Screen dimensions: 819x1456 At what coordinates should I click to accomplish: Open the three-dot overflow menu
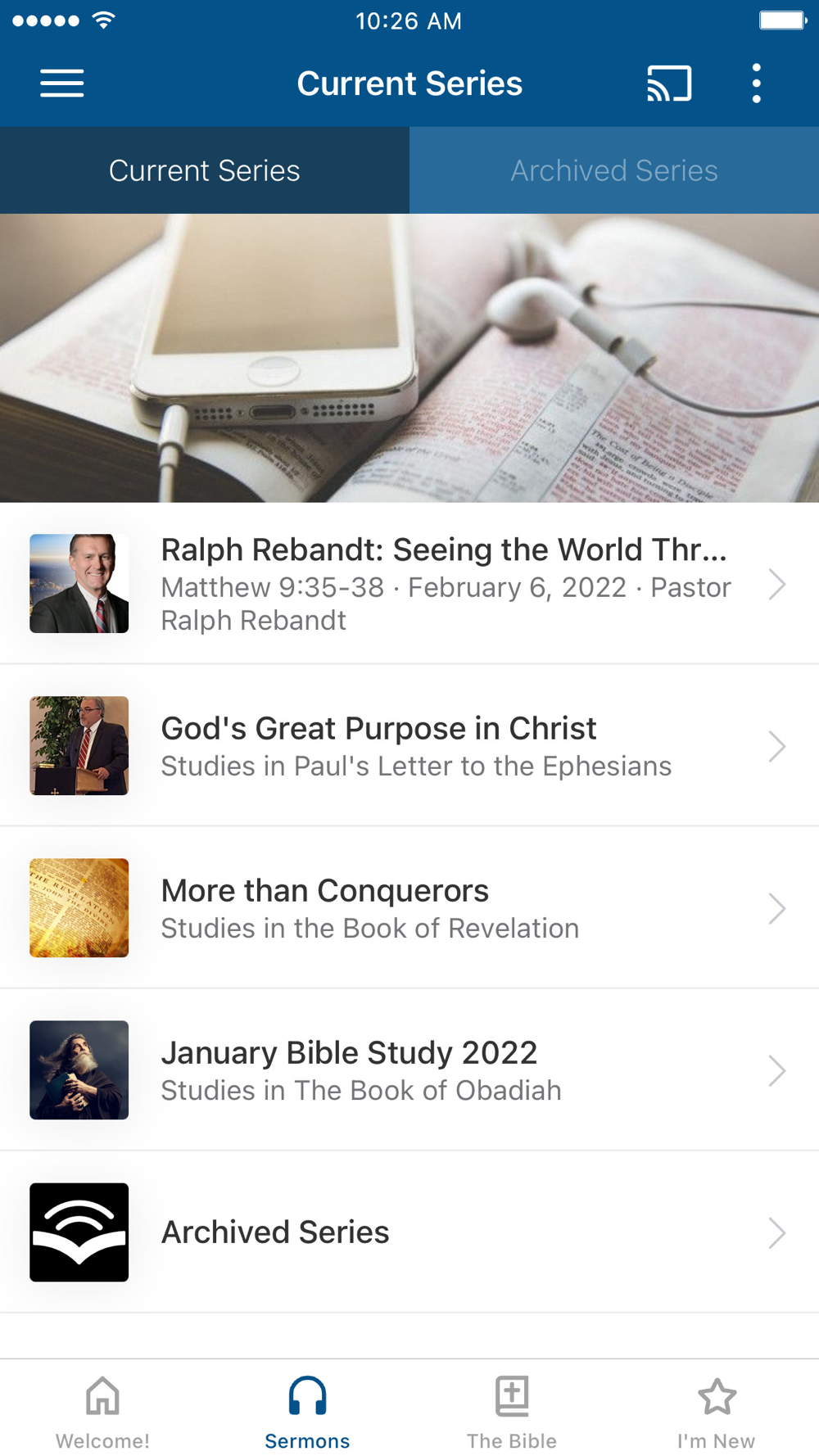756,84
